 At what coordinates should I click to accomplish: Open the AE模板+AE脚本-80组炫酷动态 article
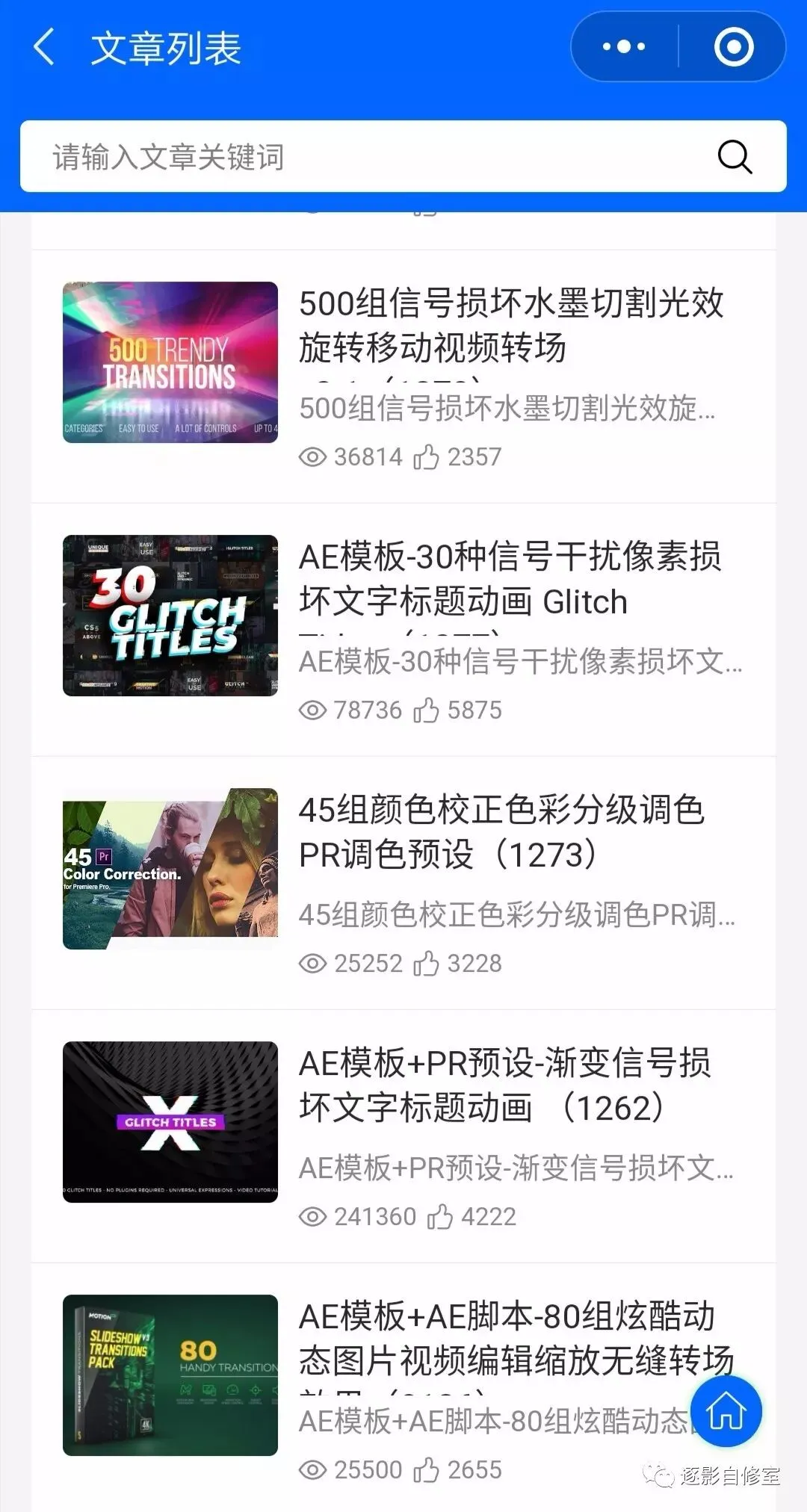pyautogui.click(x=493, y=1337)
